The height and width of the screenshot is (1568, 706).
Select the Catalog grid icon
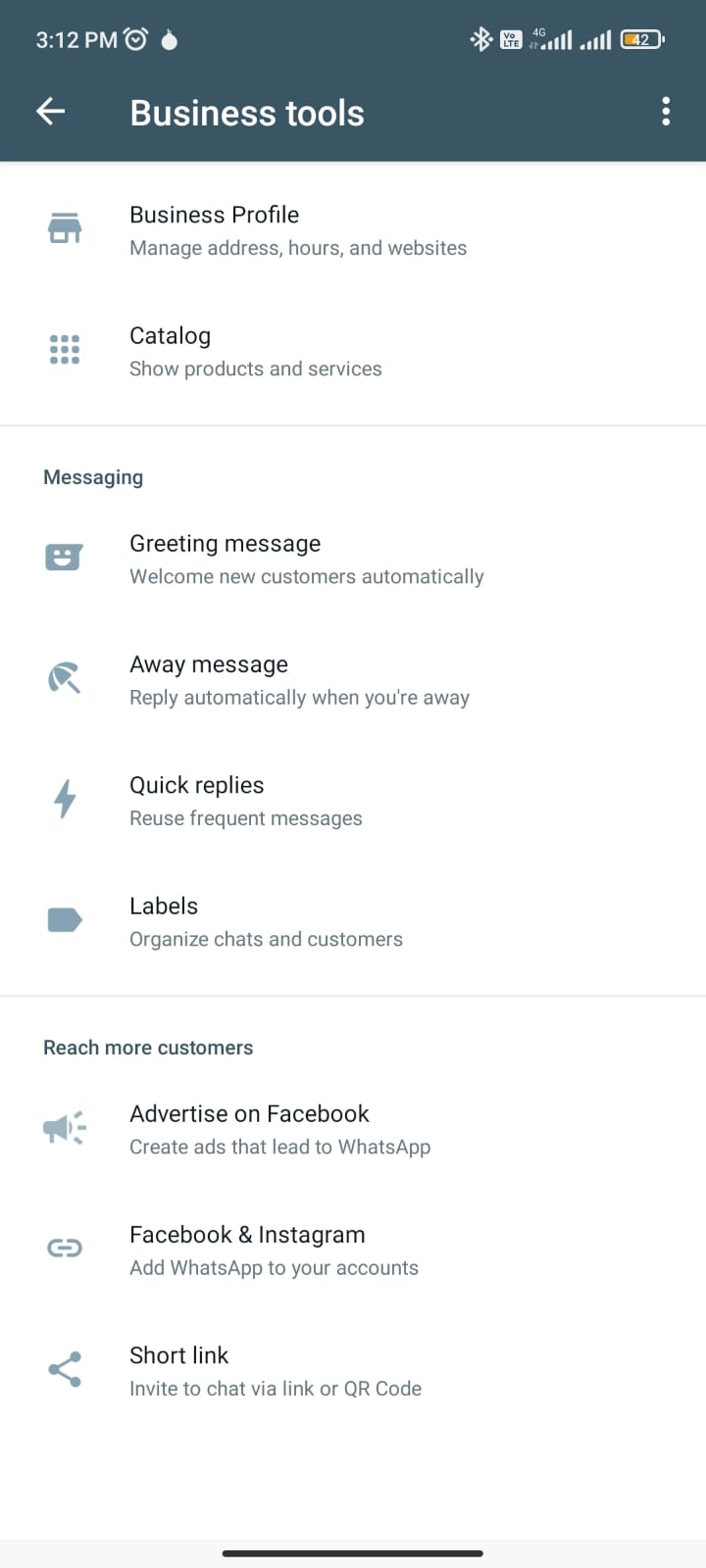pos(64,349)
